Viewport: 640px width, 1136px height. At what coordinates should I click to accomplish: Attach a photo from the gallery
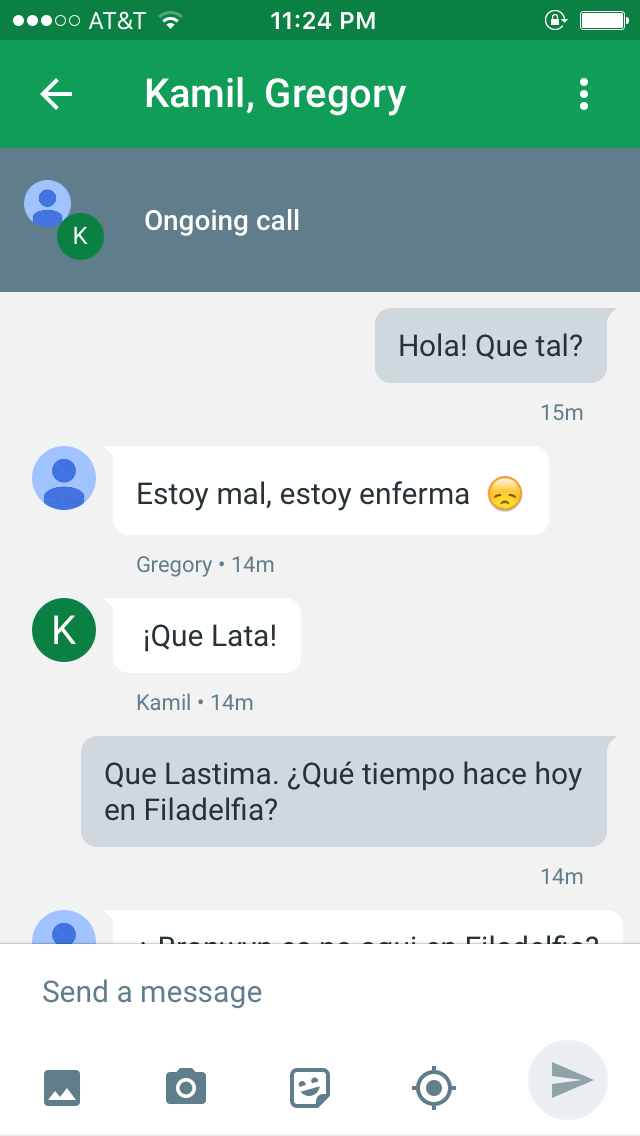(x=62, y=1086)
